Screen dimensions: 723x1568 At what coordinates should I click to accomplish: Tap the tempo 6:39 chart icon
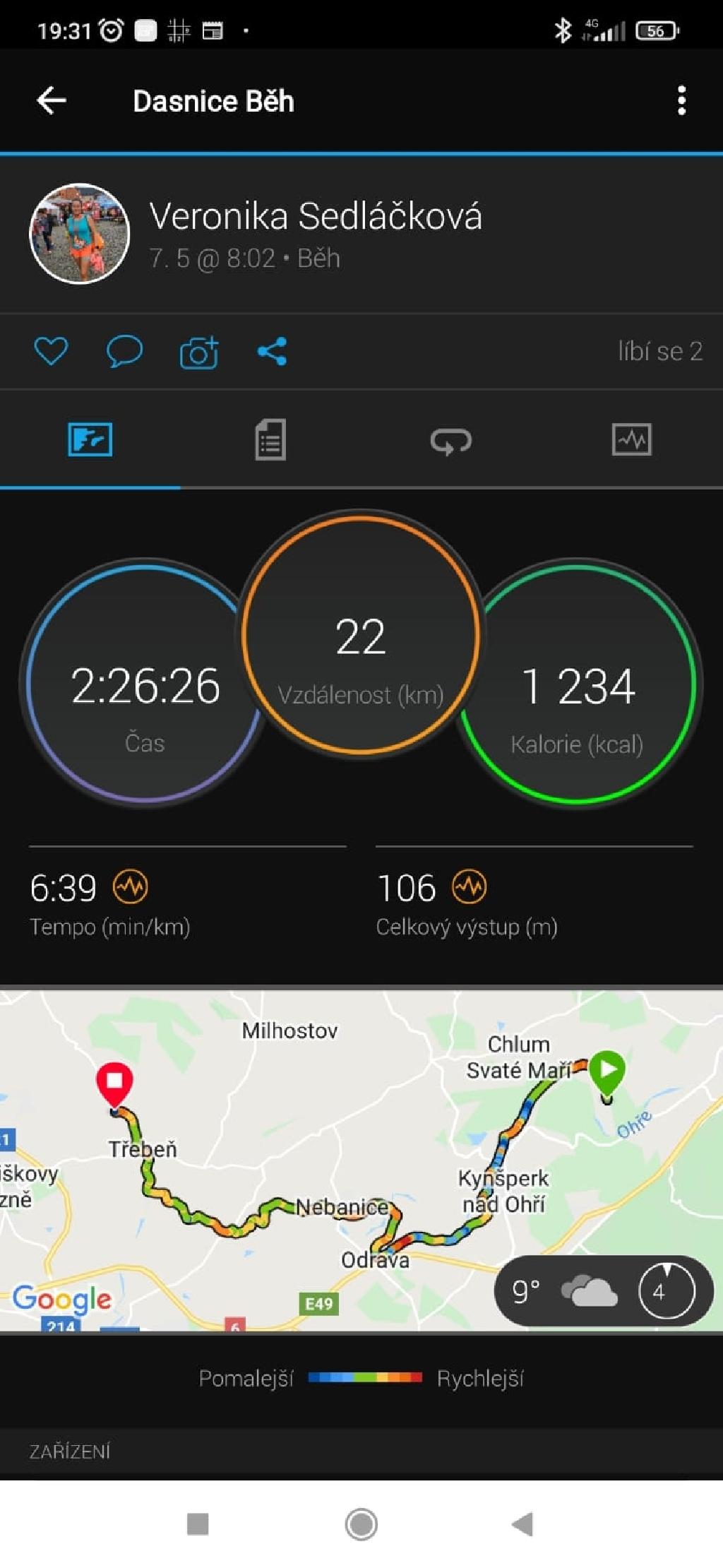point(131,886)
